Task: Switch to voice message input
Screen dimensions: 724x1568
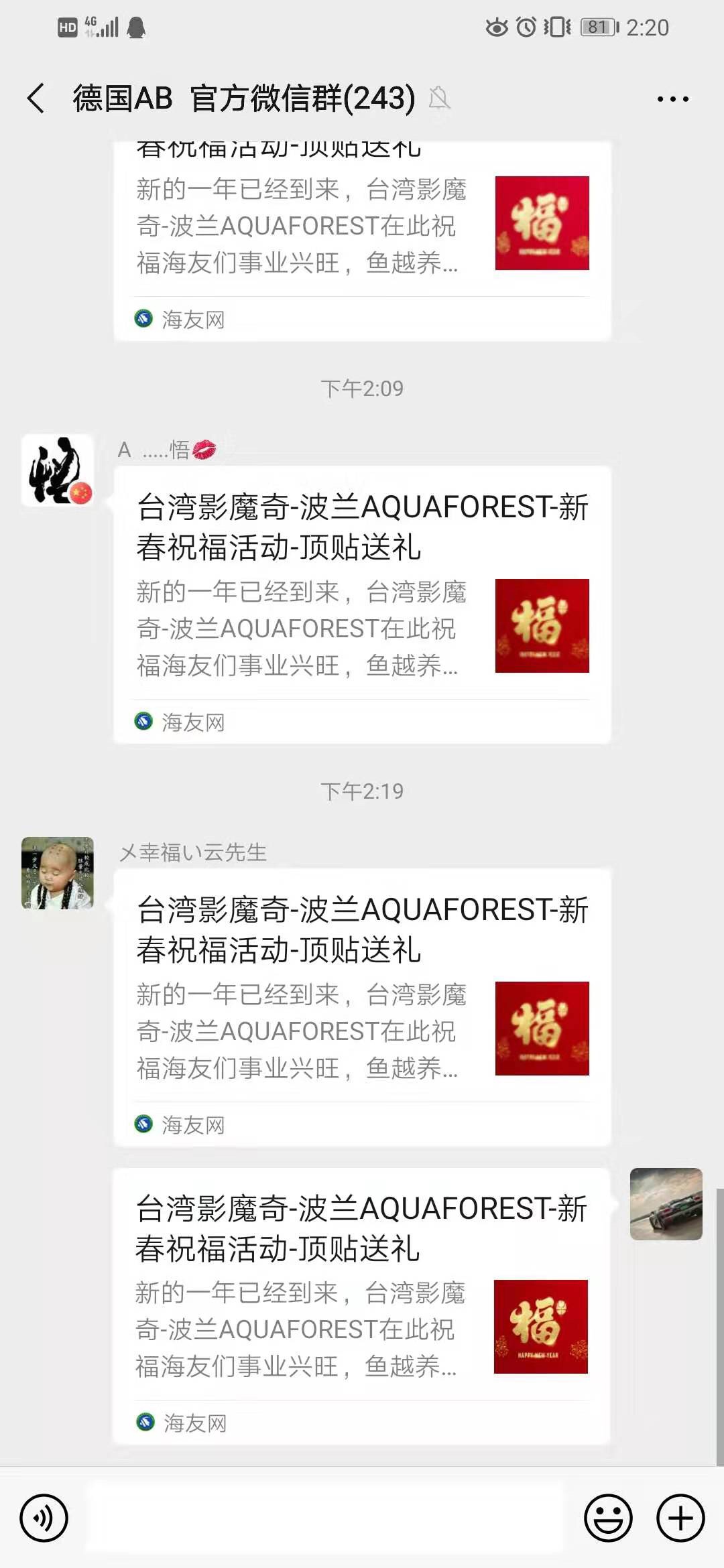Action: [x=44, y=1518]
